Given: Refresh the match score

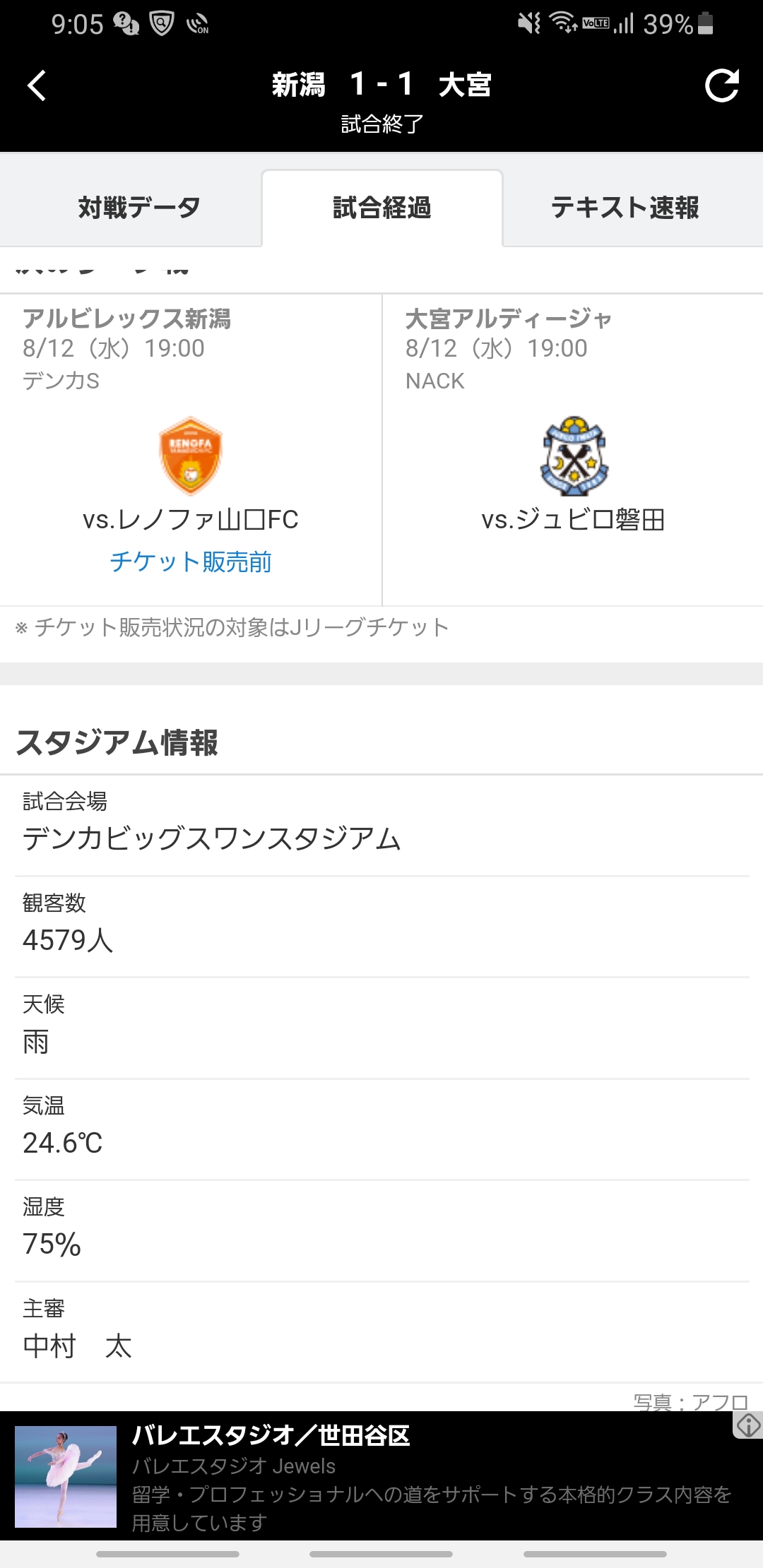Looking at the screenshot, I should [722, 85].
